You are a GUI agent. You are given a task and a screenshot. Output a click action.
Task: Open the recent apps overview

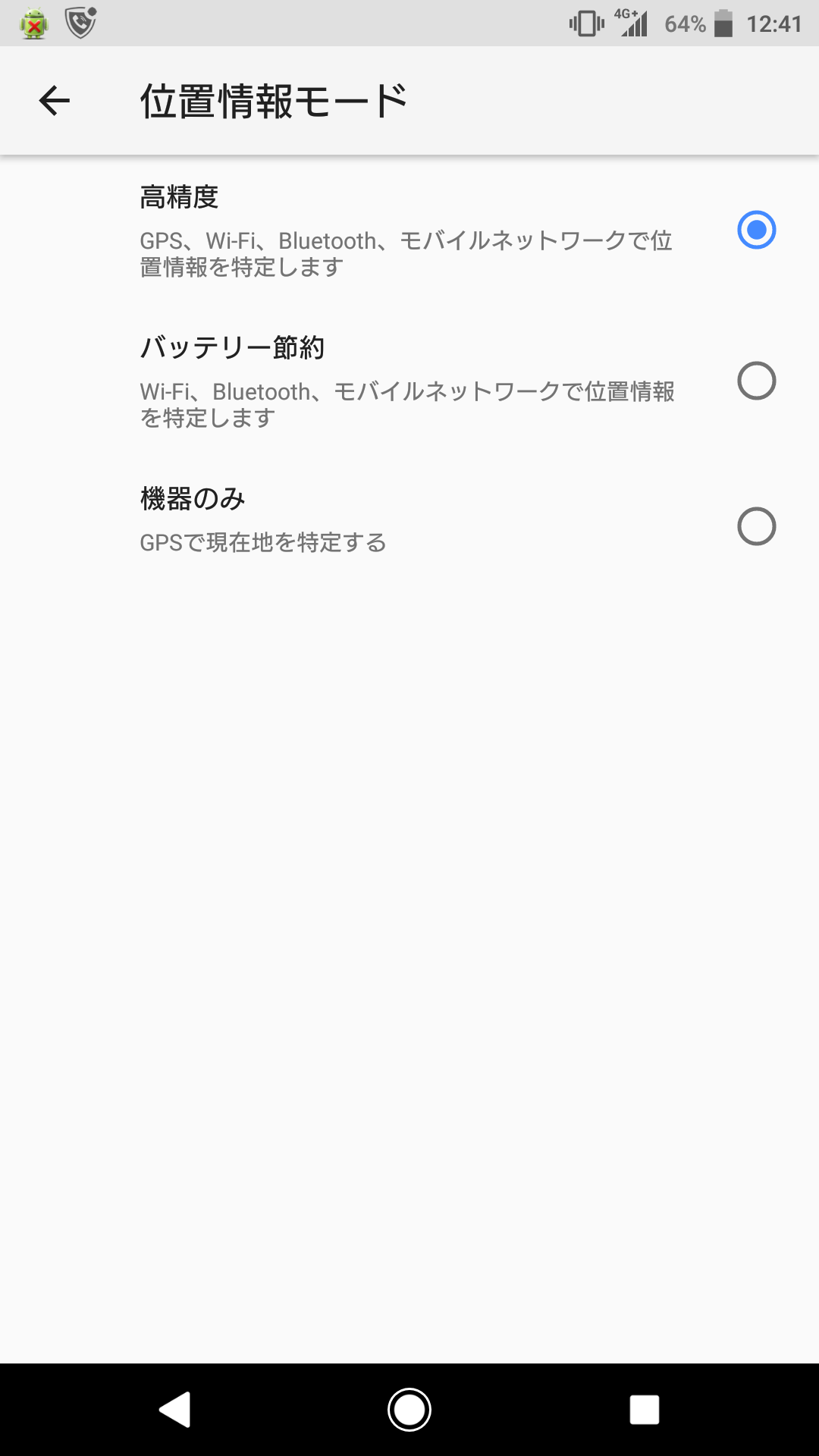click(x=644, y=1410)
